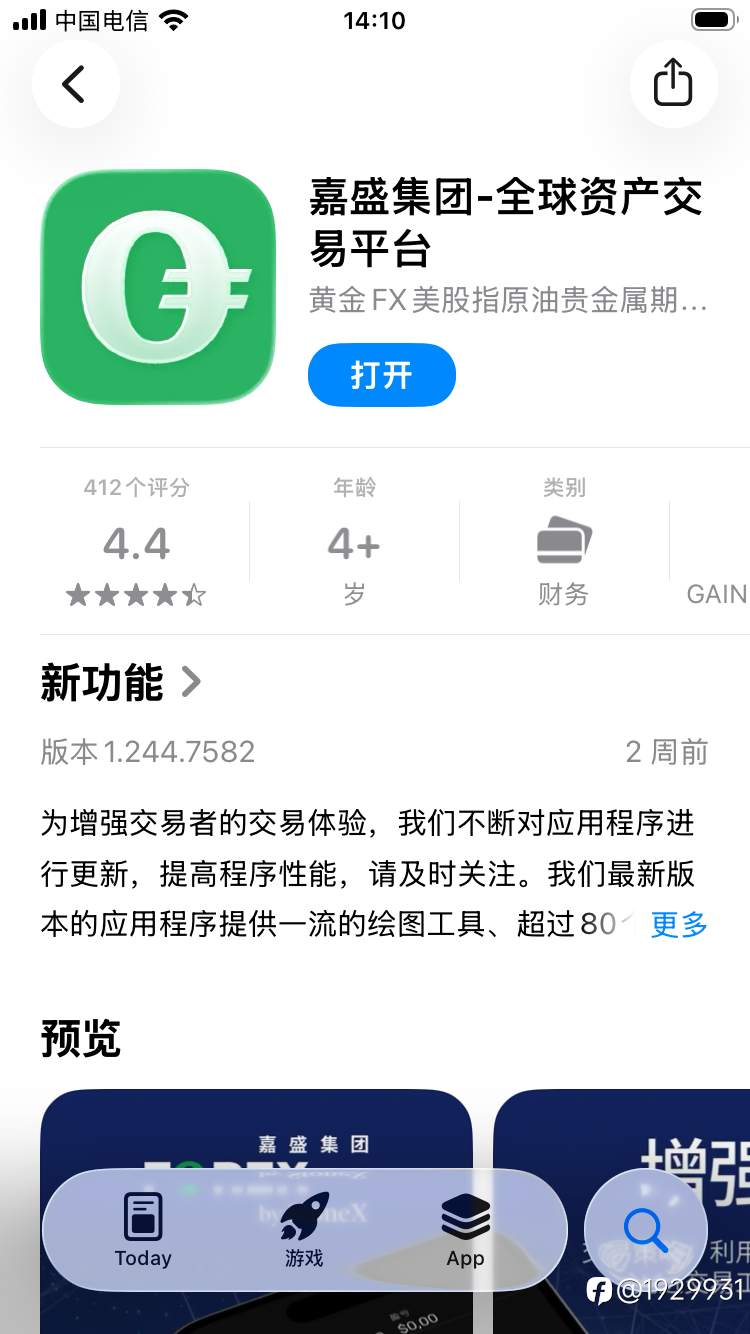Image resolution: width=750 pixels, height=1334 pixels.
Task: Tap GAIN to expand developer info
Action: click(716, 594)
